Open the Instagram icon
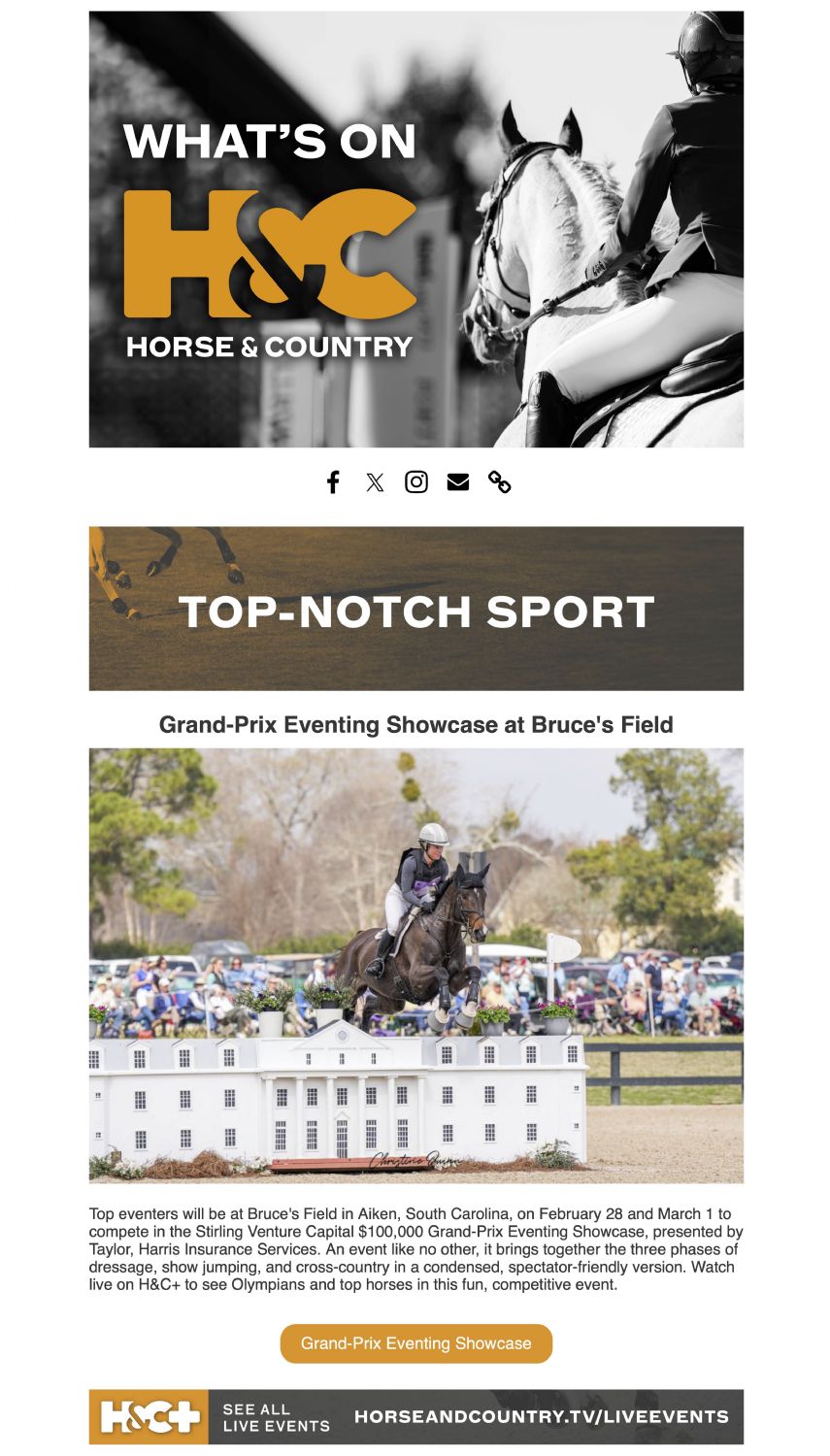Screen dimensions: 830x1456 (x=416, y=481)
